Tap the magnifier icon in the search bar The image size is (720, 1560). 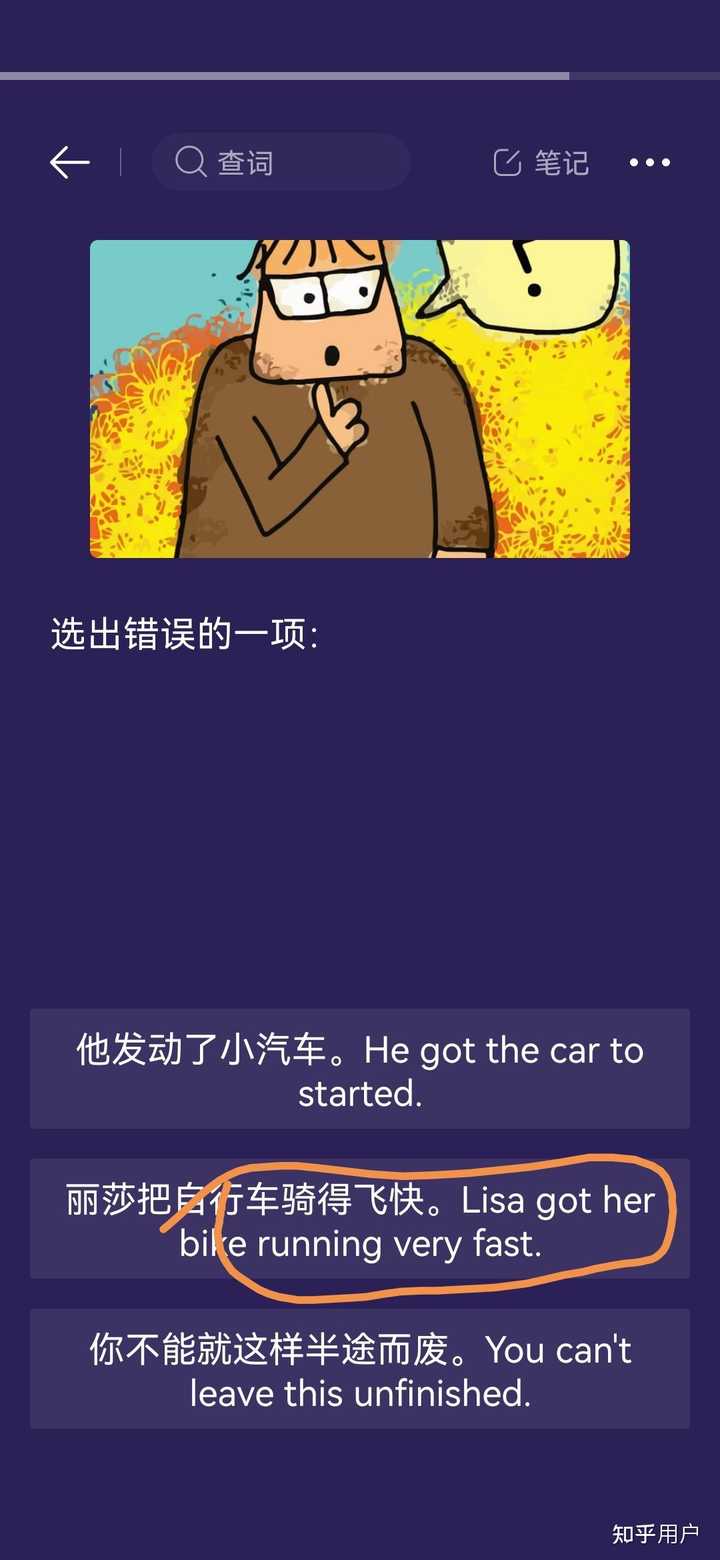[189, 162]
